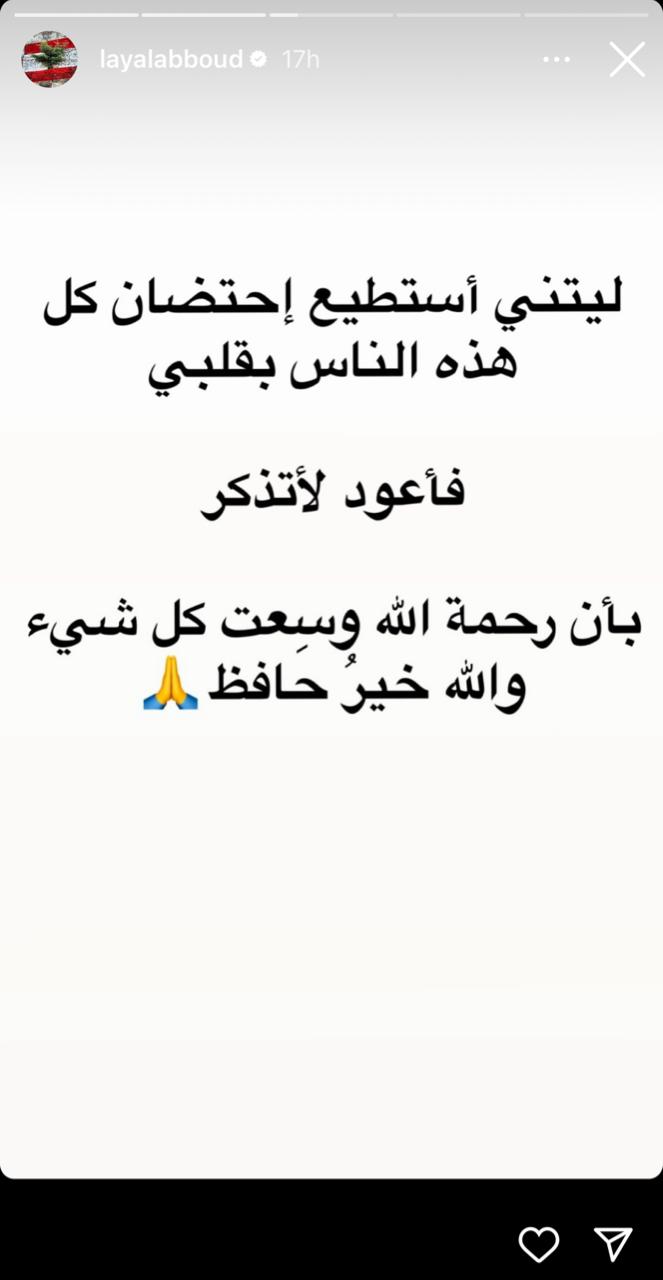
Task: Open layalabboud's profile picture
Action: (50, 60)
